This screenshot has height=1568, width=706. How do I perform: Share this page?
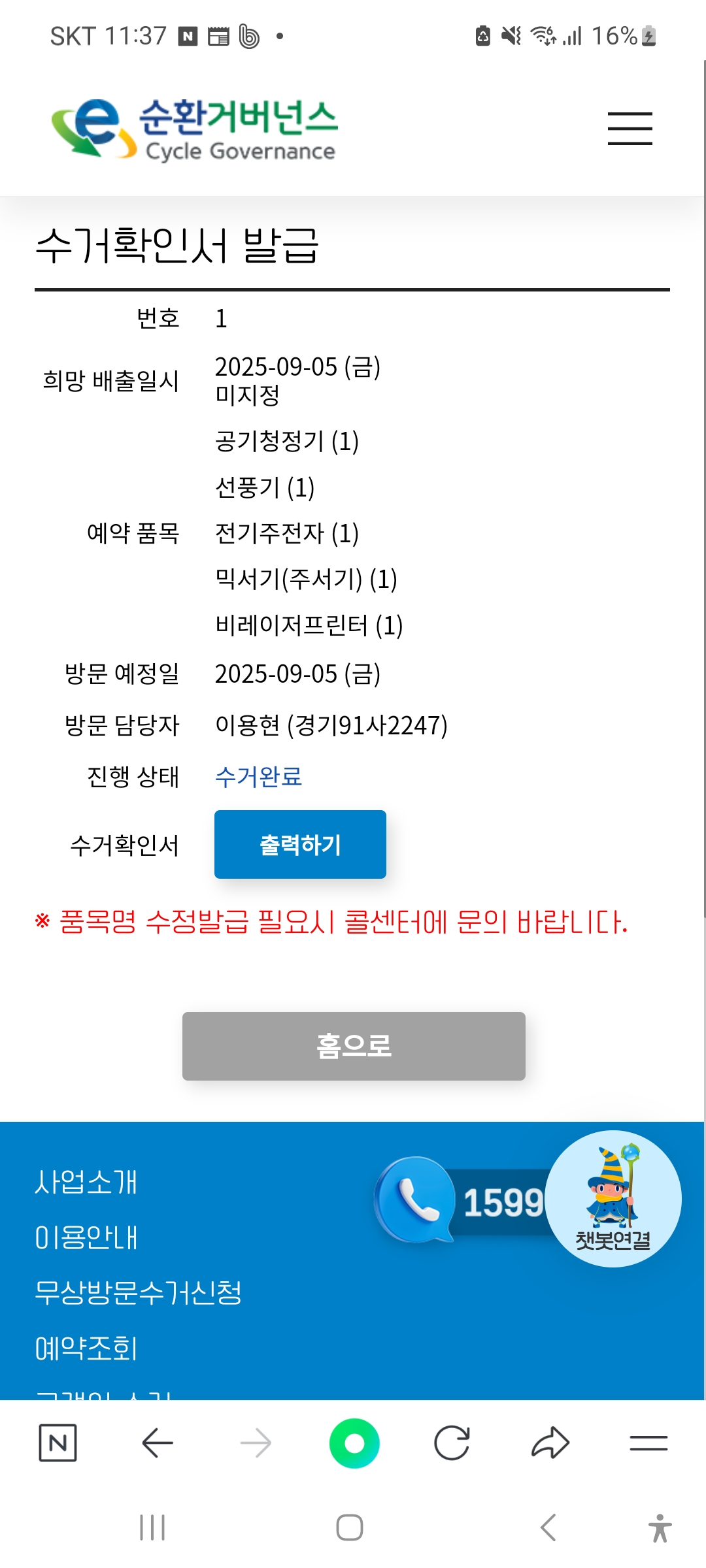point(550,1443)
